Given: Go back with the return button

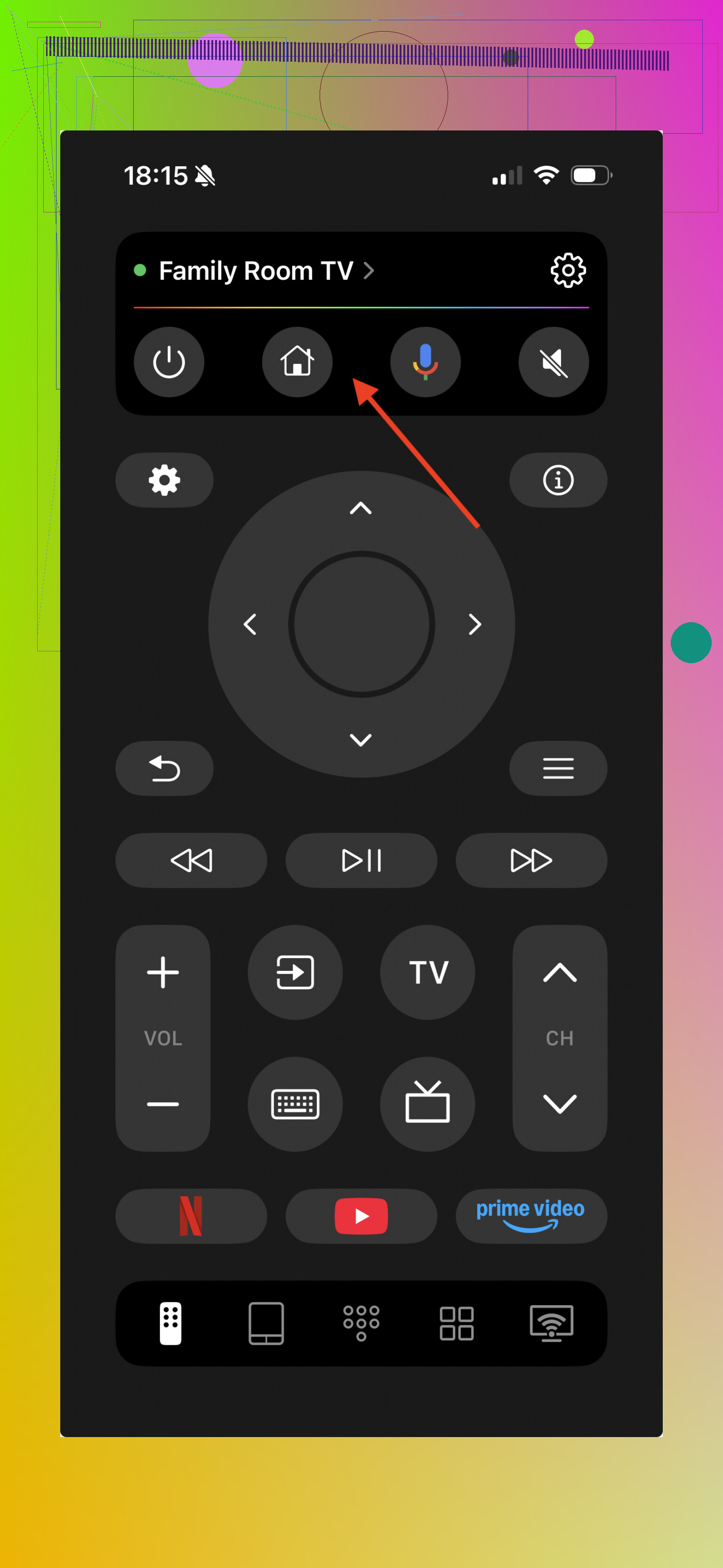Looking at the screenshot, I should click(164, 768).
